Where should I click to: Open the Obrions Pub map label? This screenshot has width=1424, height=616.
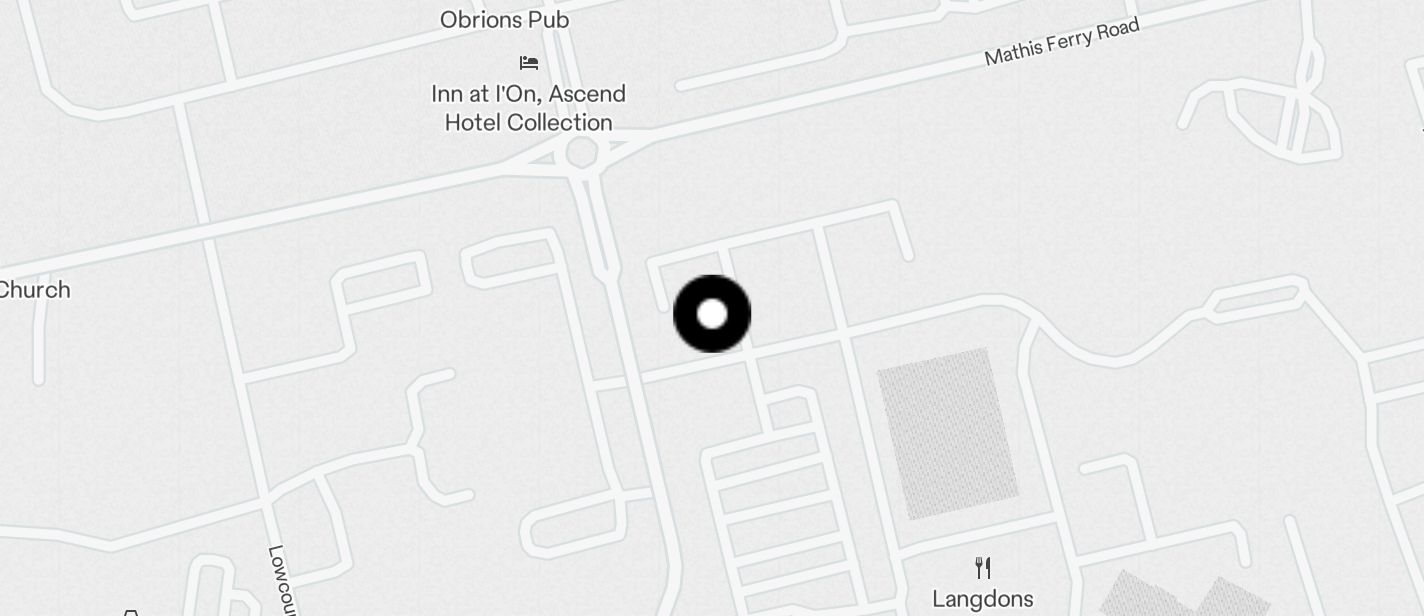coord(504,19)
